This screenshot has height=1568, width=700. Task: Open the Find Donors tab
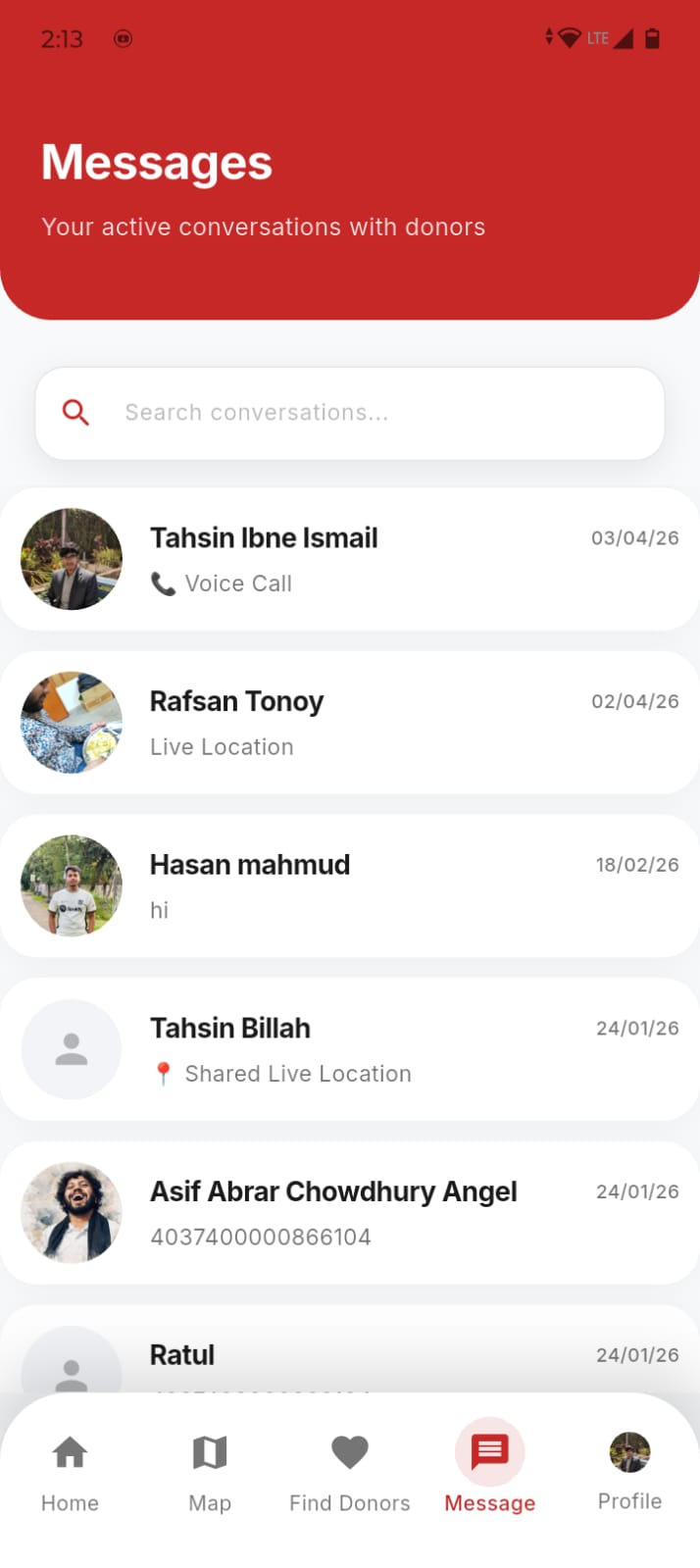pyautogui.click(x=350, y=1469)
